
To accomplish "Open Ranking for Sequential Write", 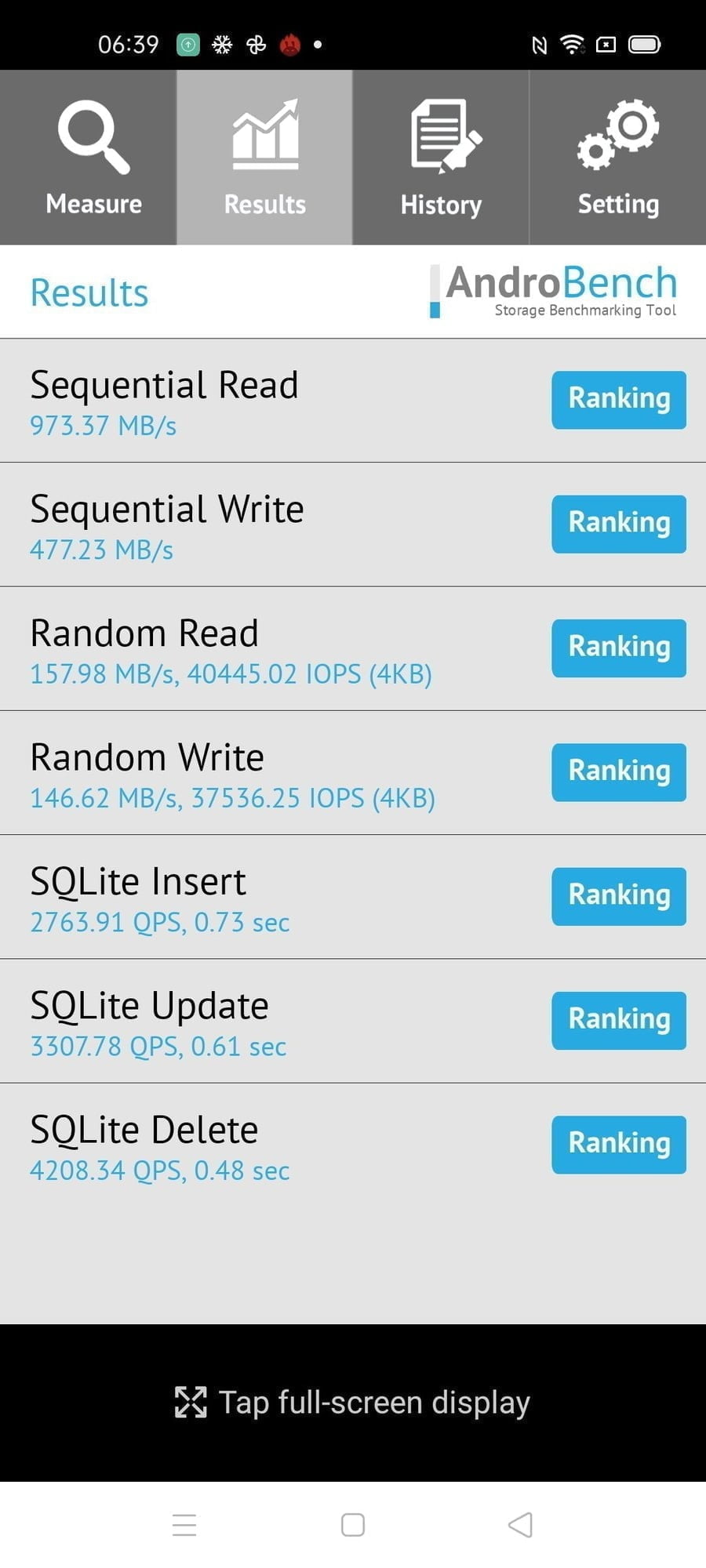I will 618,524.
